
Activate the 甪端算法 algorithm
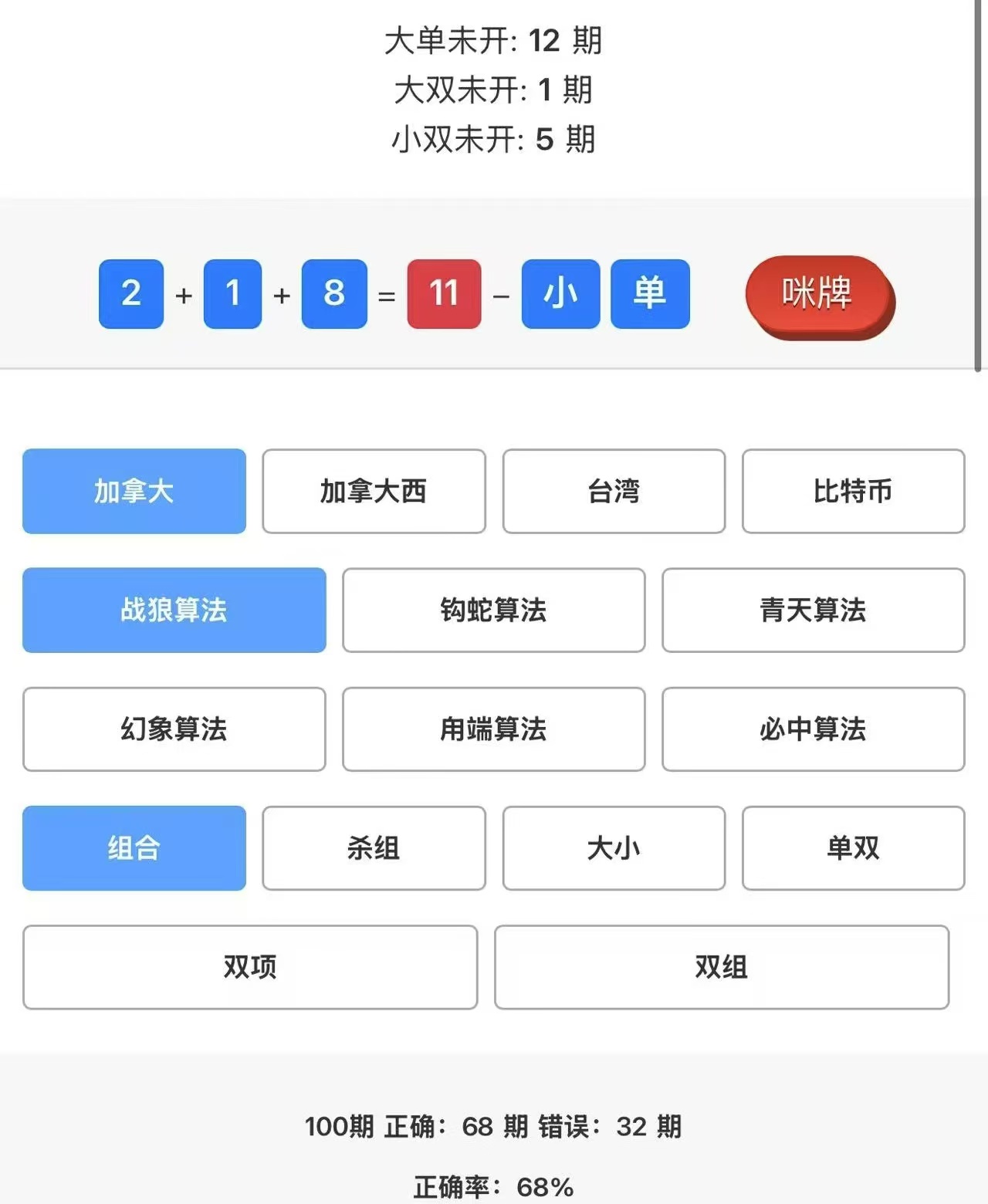coord(493,729)
